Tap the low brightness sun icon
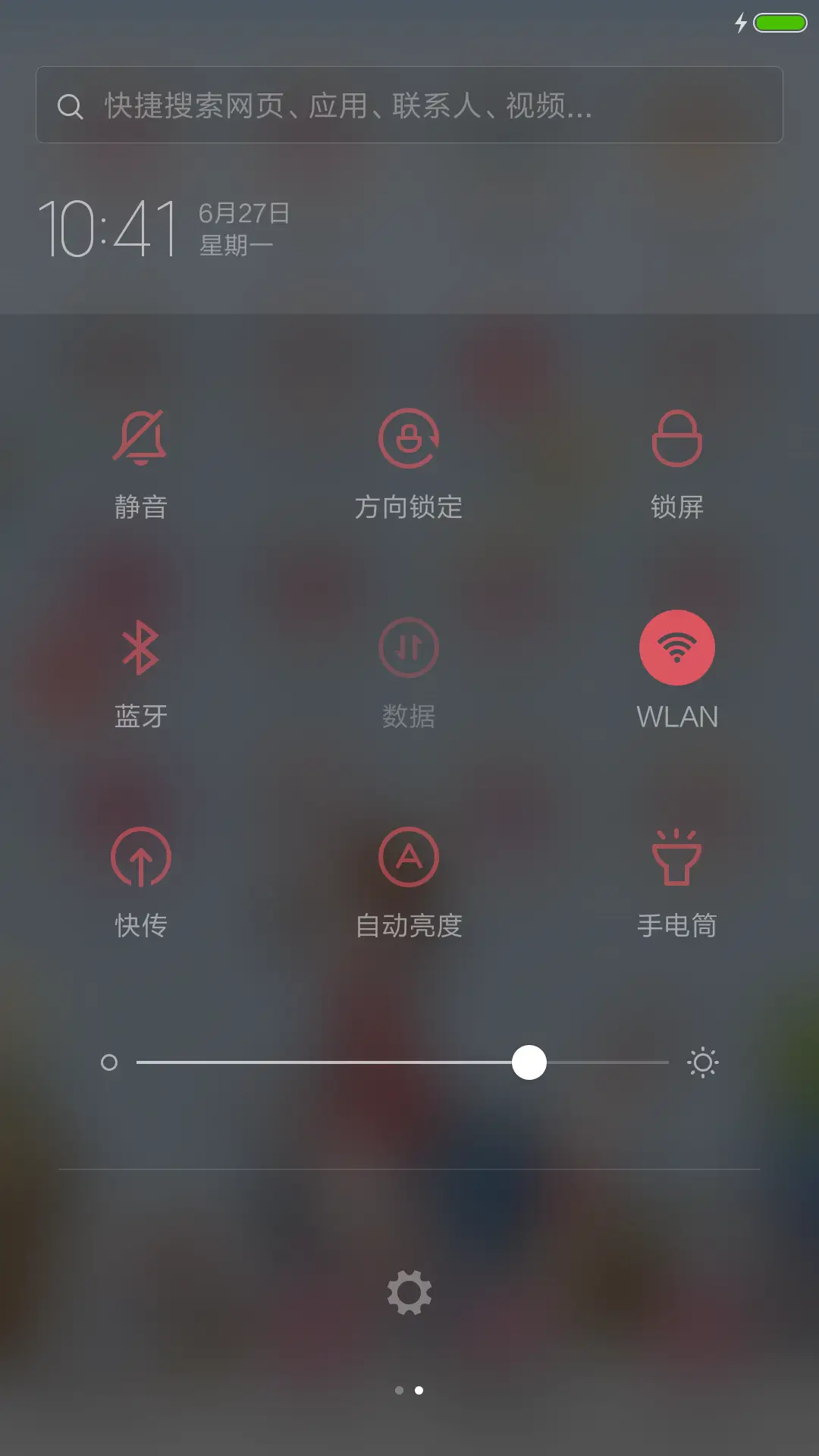 click(111, 1062)
